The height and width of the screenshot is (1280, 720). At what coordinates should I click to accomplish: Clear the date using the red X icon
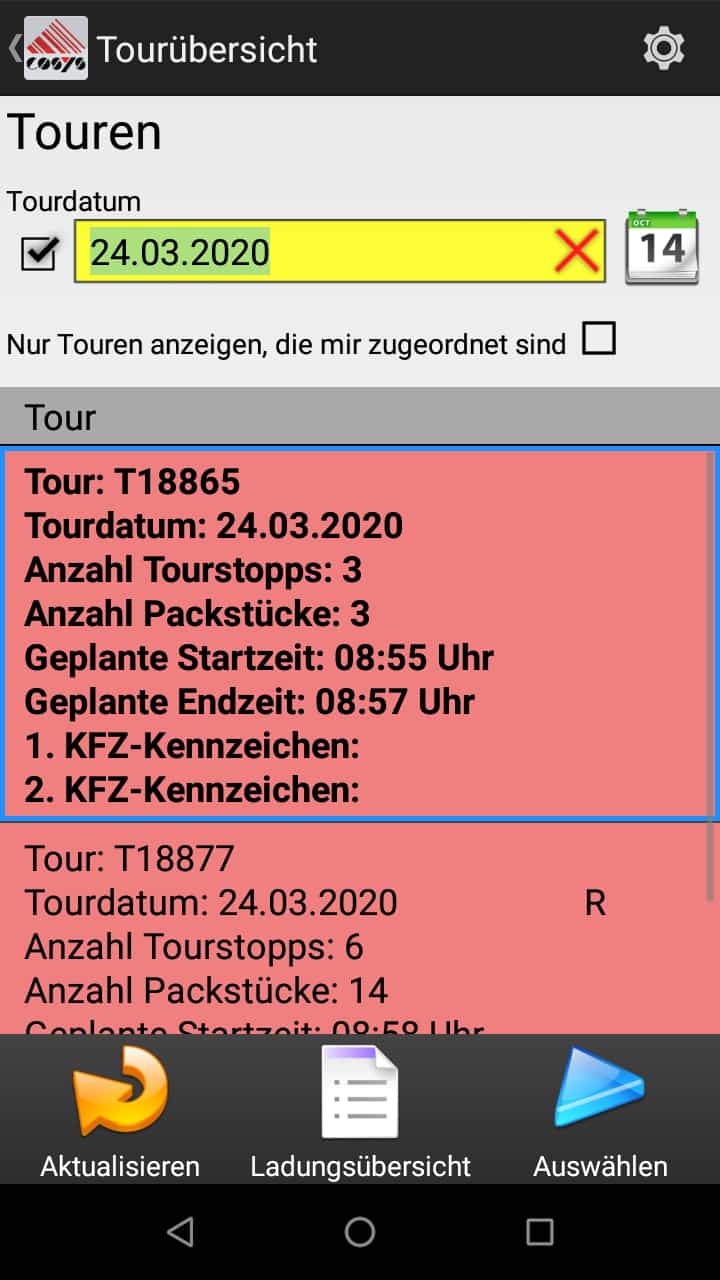coord(578,250)
